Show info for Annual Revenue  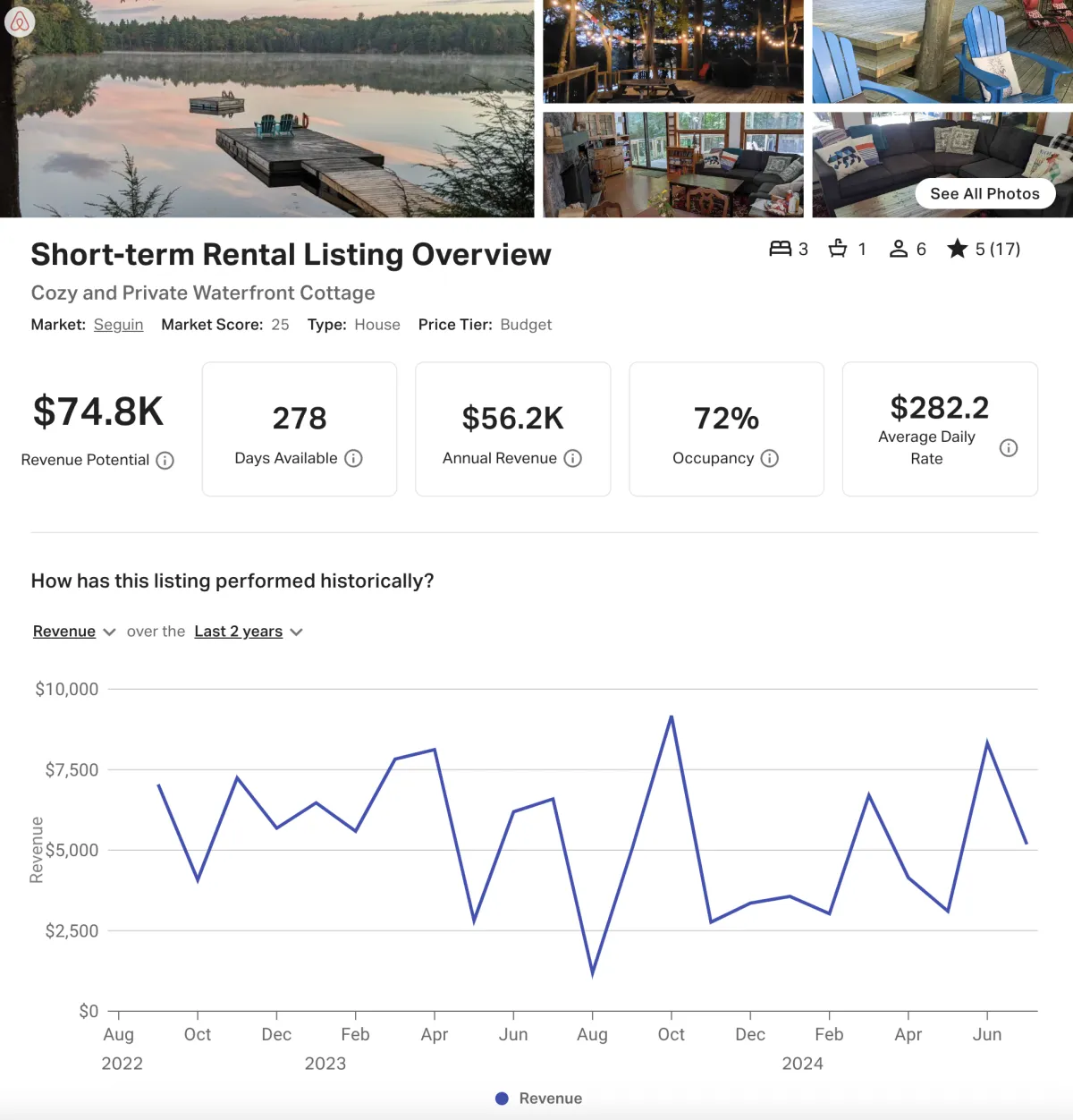pyautogui.click(x=573, y=459)
